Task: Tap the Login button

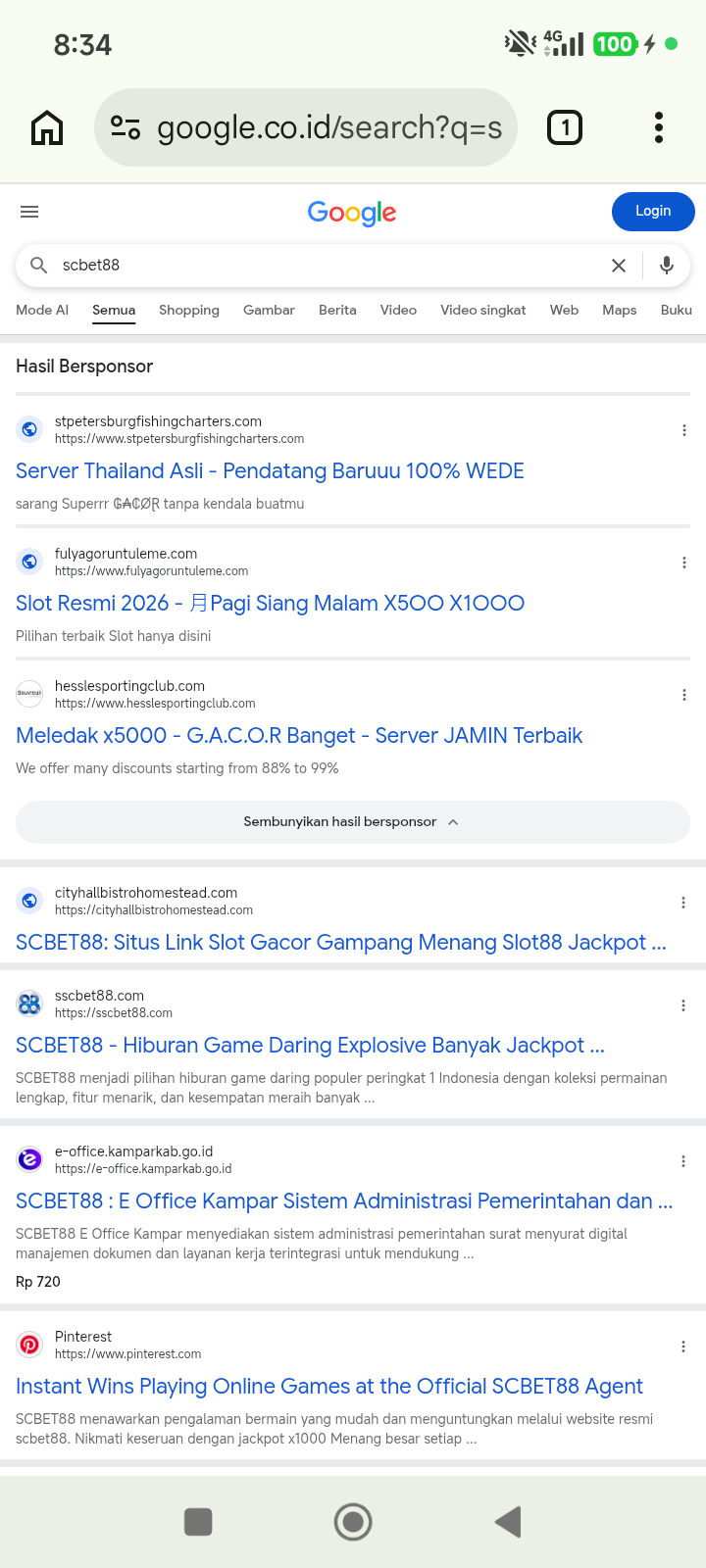Action: click(x=653, y=211)
